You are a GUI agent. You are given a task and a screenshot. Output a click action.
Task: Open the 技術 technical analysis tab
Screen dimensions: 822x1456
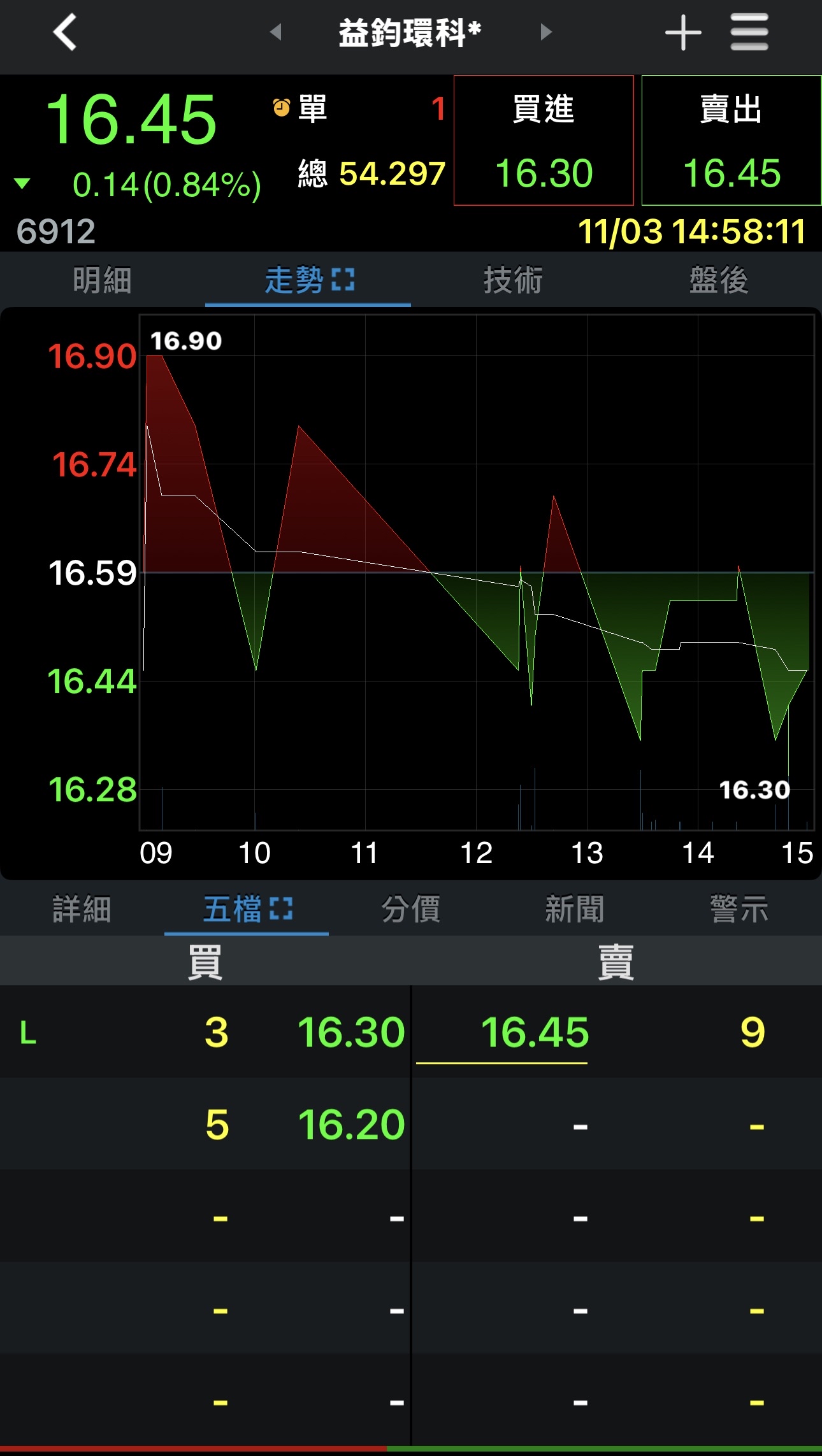coord(513,280)
